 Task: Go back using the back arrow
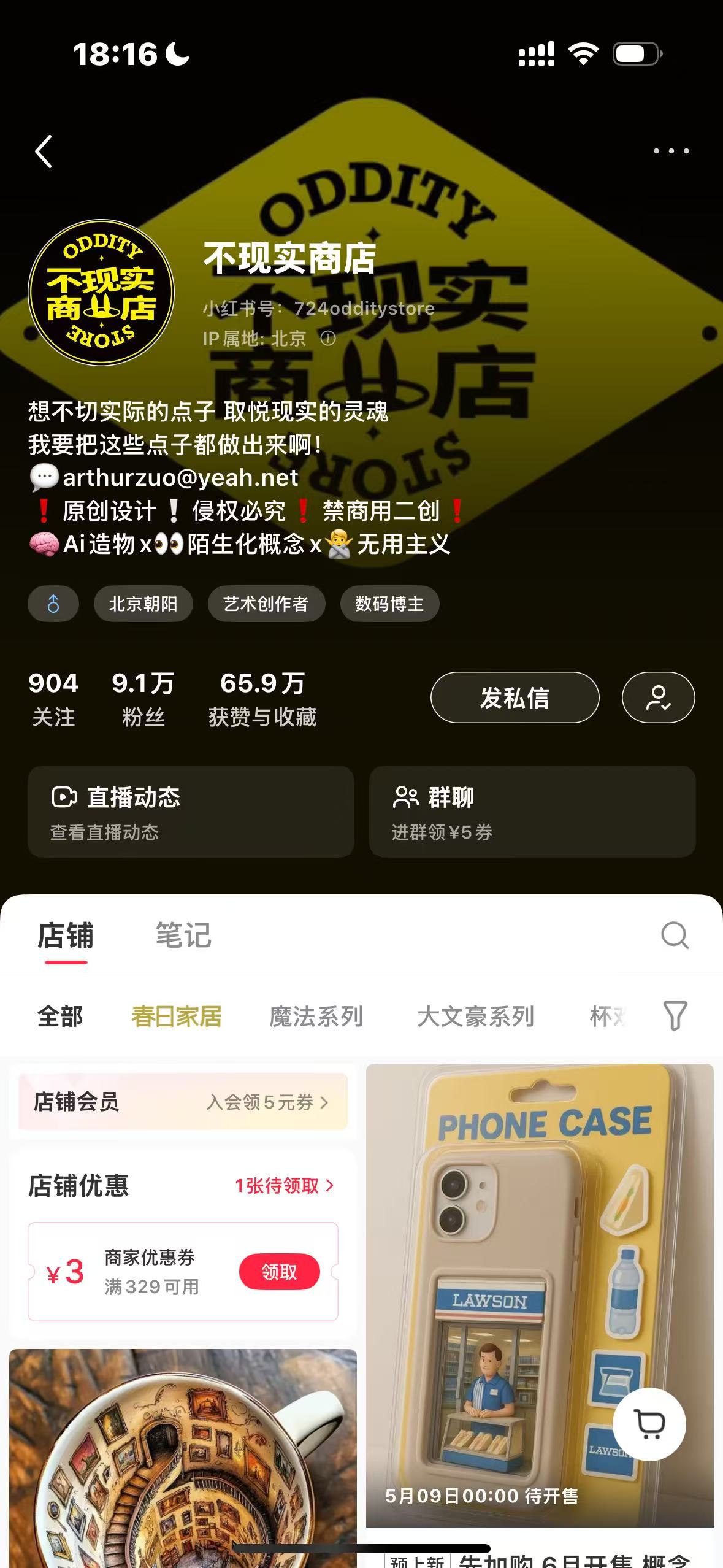[x=44, y=151]
